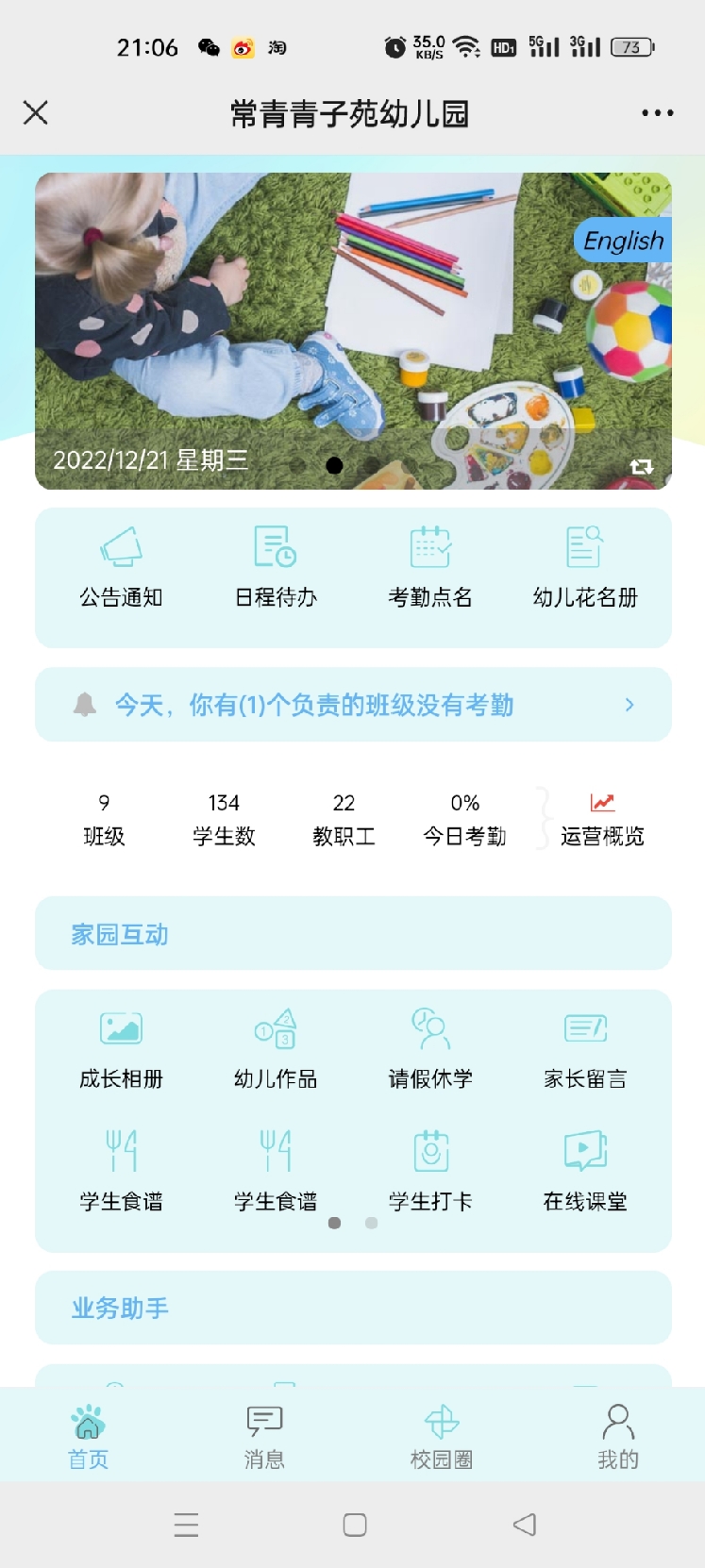Close the kindergarten mini program page
Screen dimensions: 705x1568
click(36, 113)
